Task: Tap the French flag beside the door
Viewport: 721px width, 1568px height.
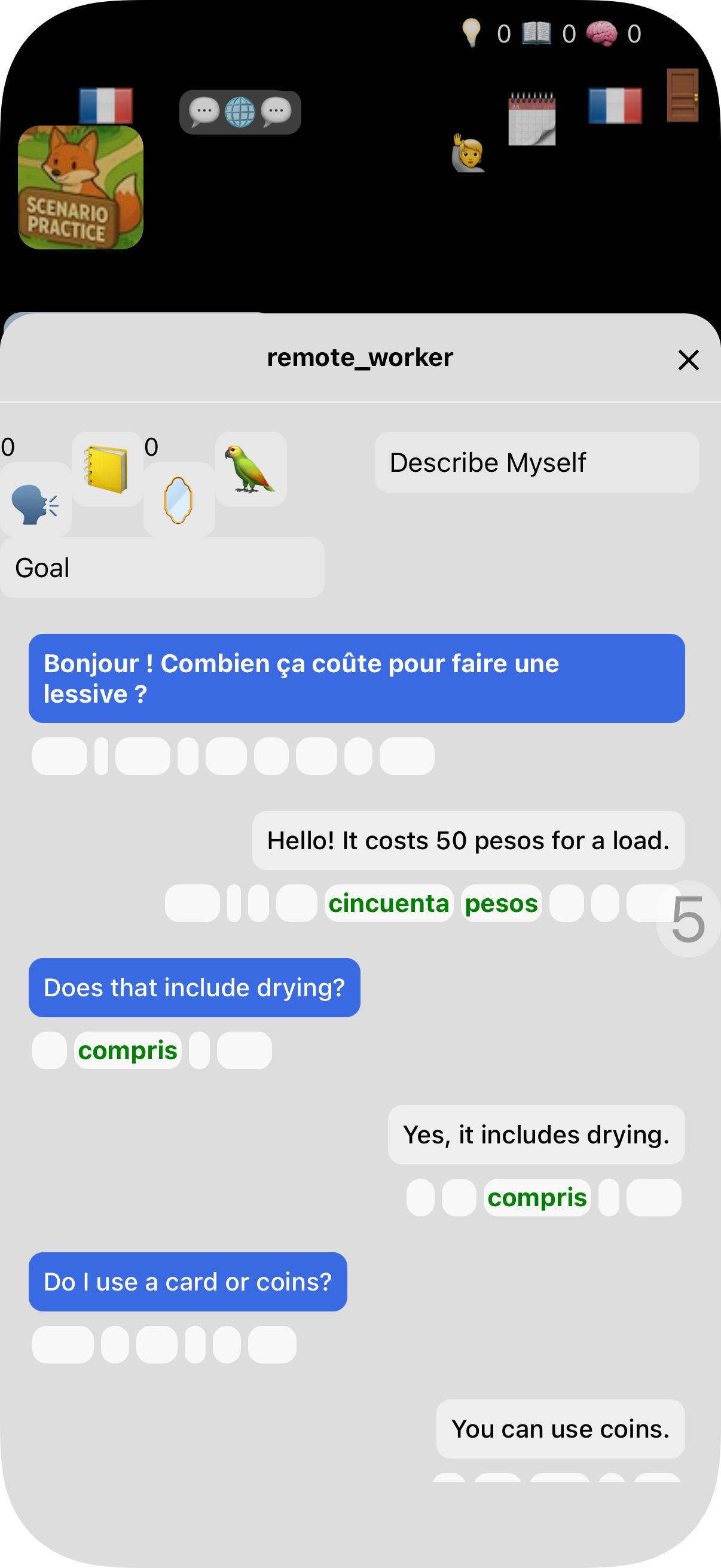Action: pos(615,105)
